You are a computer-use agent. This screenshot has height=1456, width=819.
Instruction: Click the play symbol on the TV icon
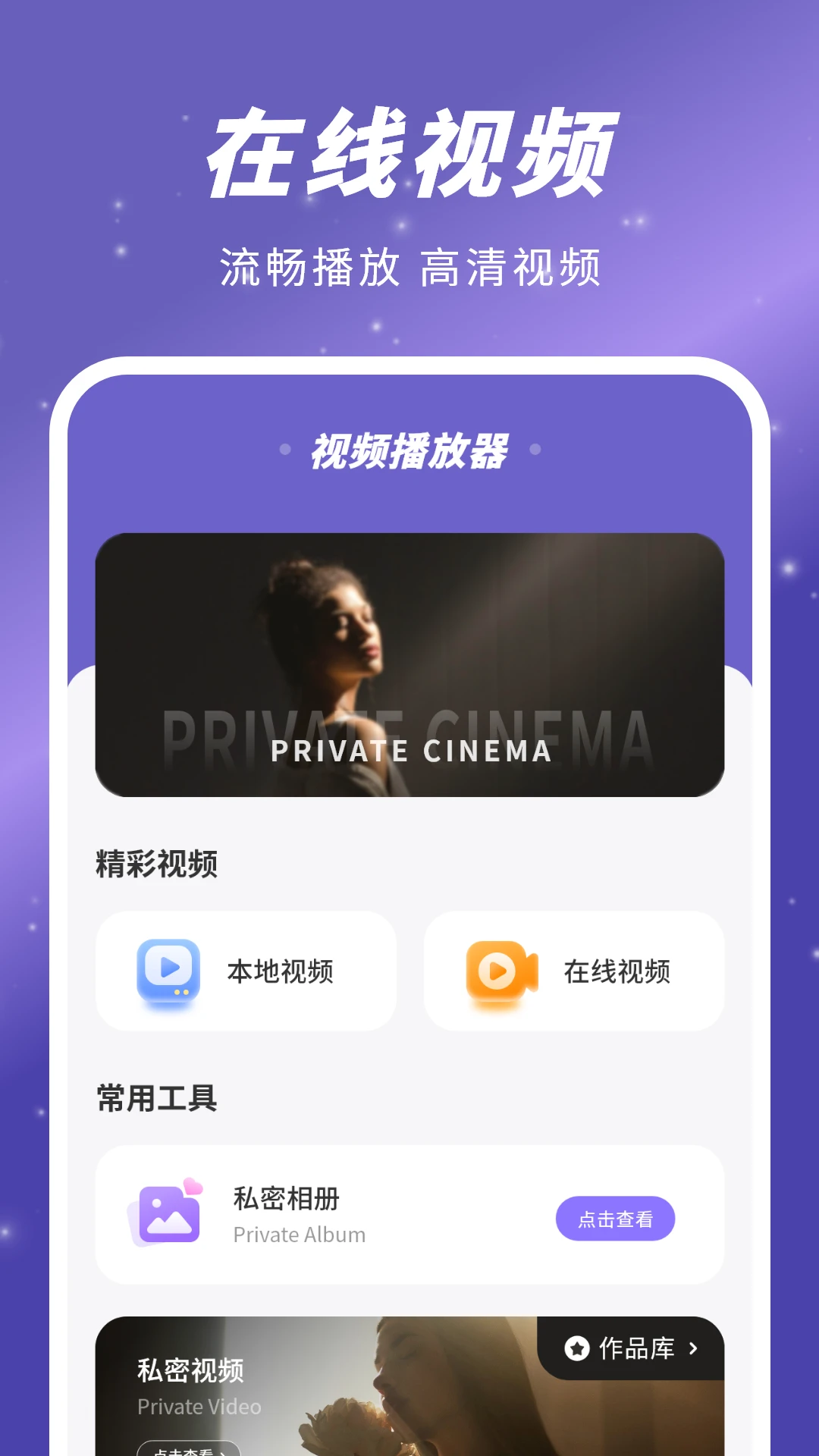170,969
